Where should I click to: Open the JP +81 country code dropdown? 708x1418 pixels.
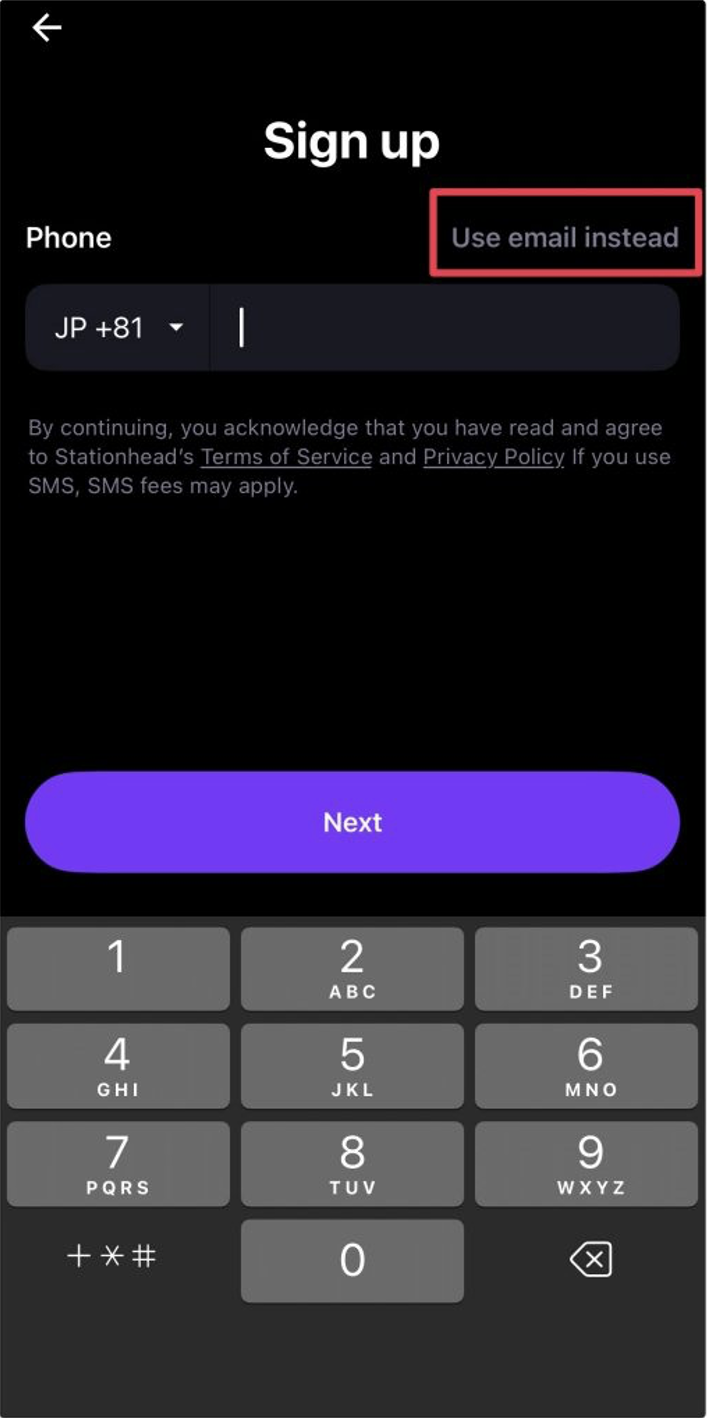[x=118, y=328]
